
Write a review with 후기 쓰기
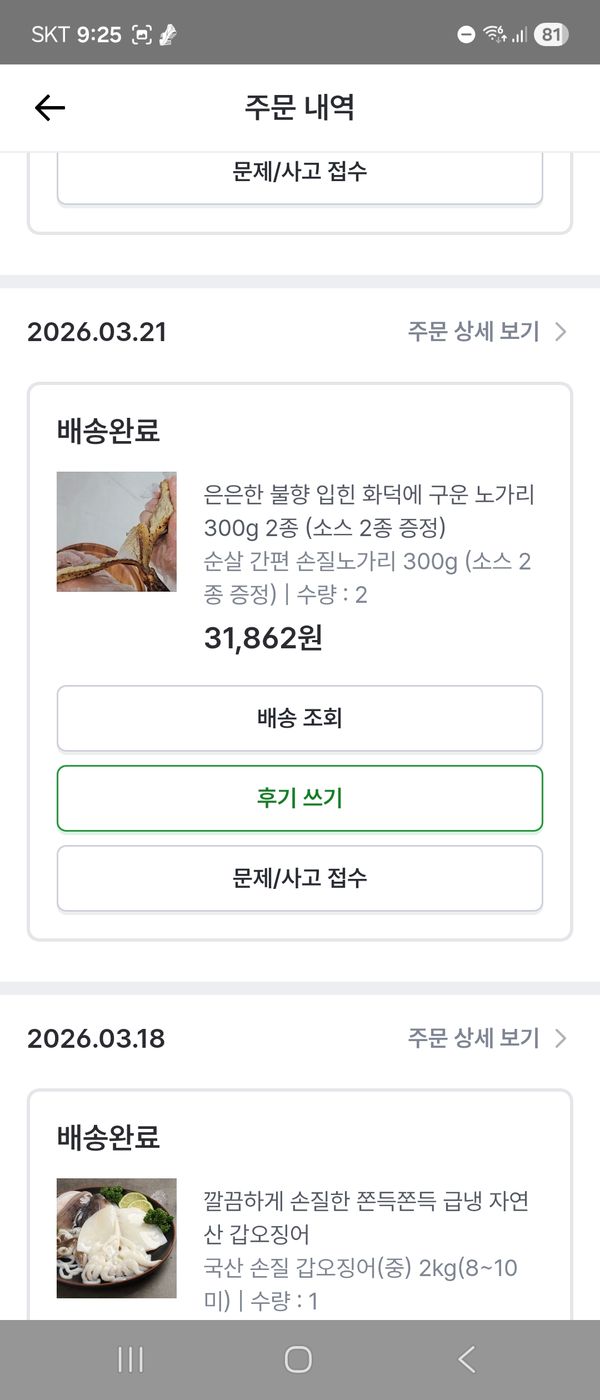click(300, 798)
